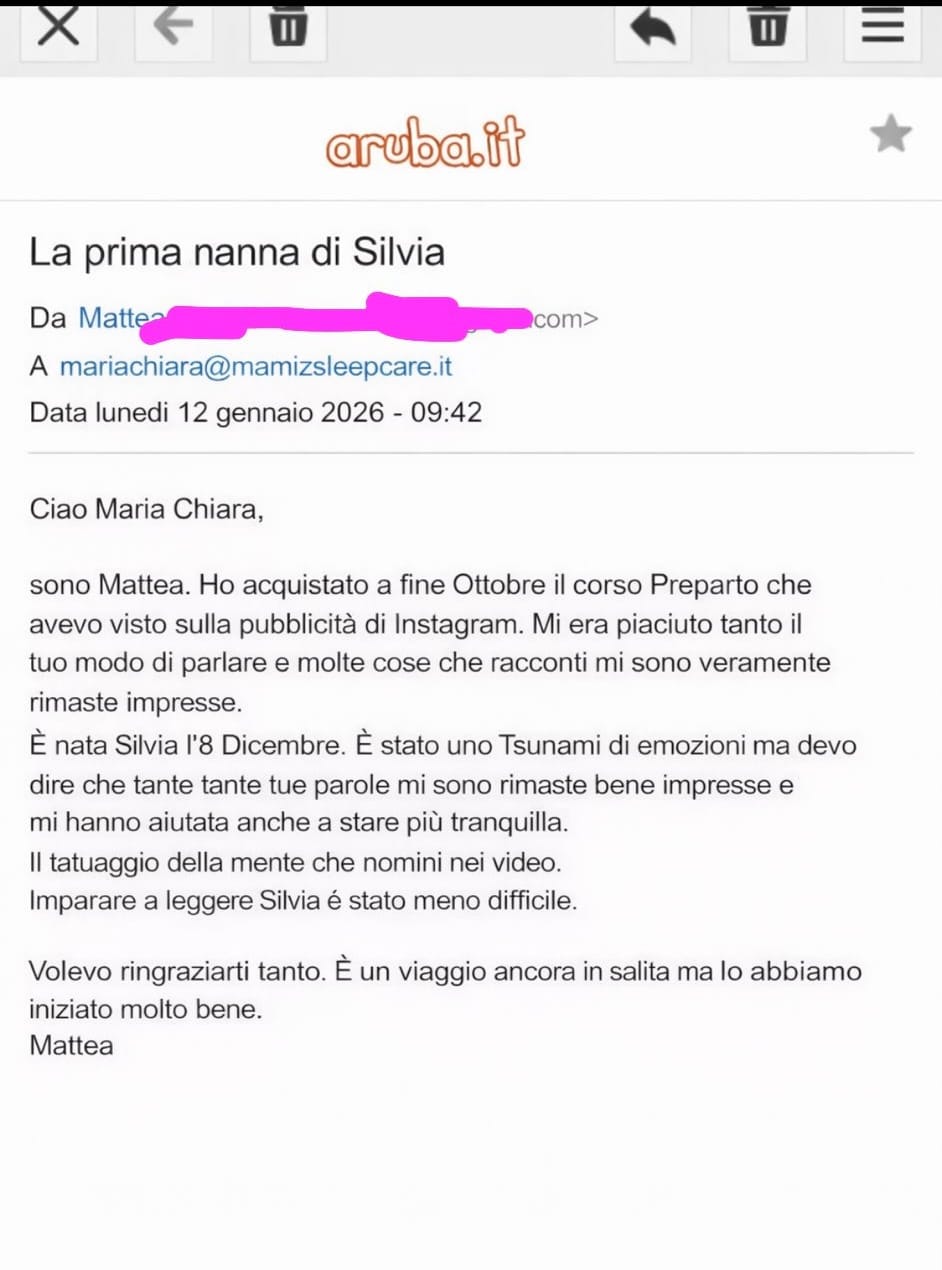The height and width of the screenshot is (1270, 942).
Task: Tap the gray back arrow in toolbar
Action: [172, 28]
